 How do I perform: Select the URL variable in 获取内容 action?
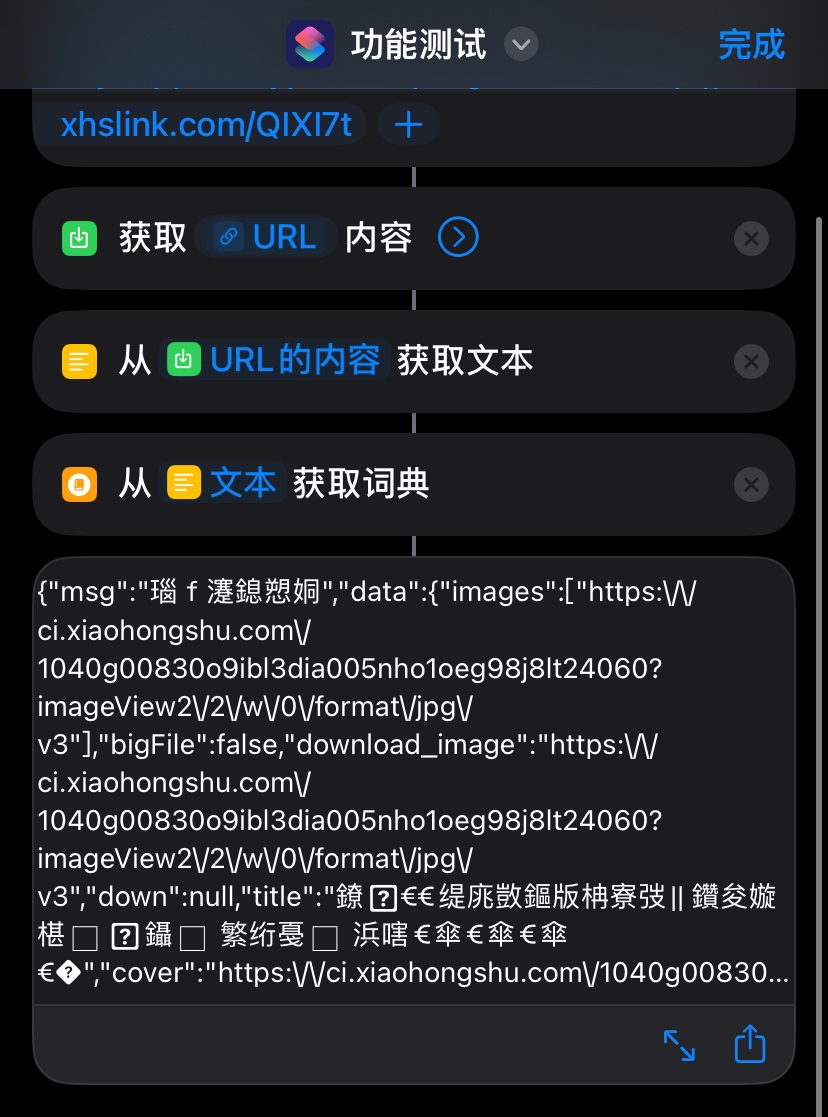coord(267,238)
